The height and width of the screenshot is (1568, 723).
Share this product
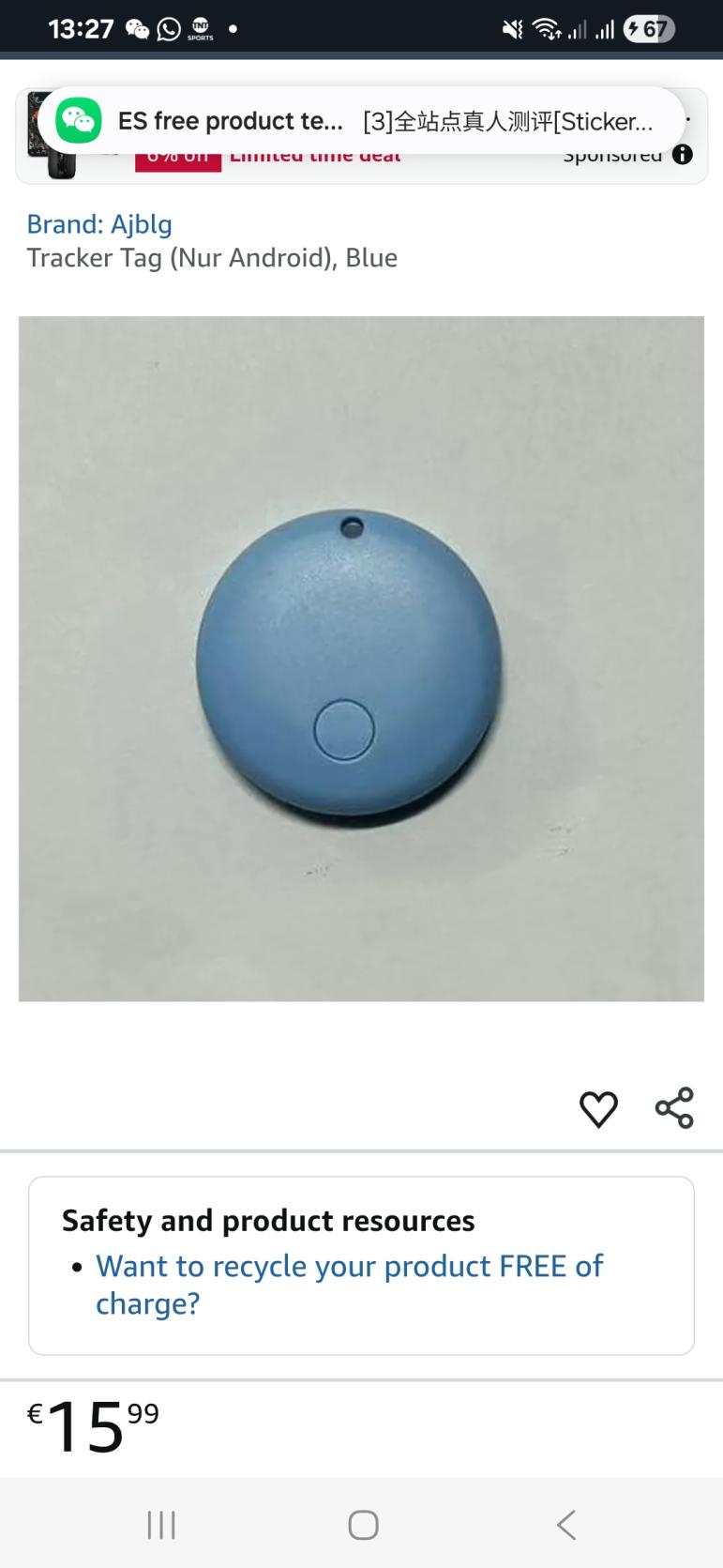click(674, 1107)
